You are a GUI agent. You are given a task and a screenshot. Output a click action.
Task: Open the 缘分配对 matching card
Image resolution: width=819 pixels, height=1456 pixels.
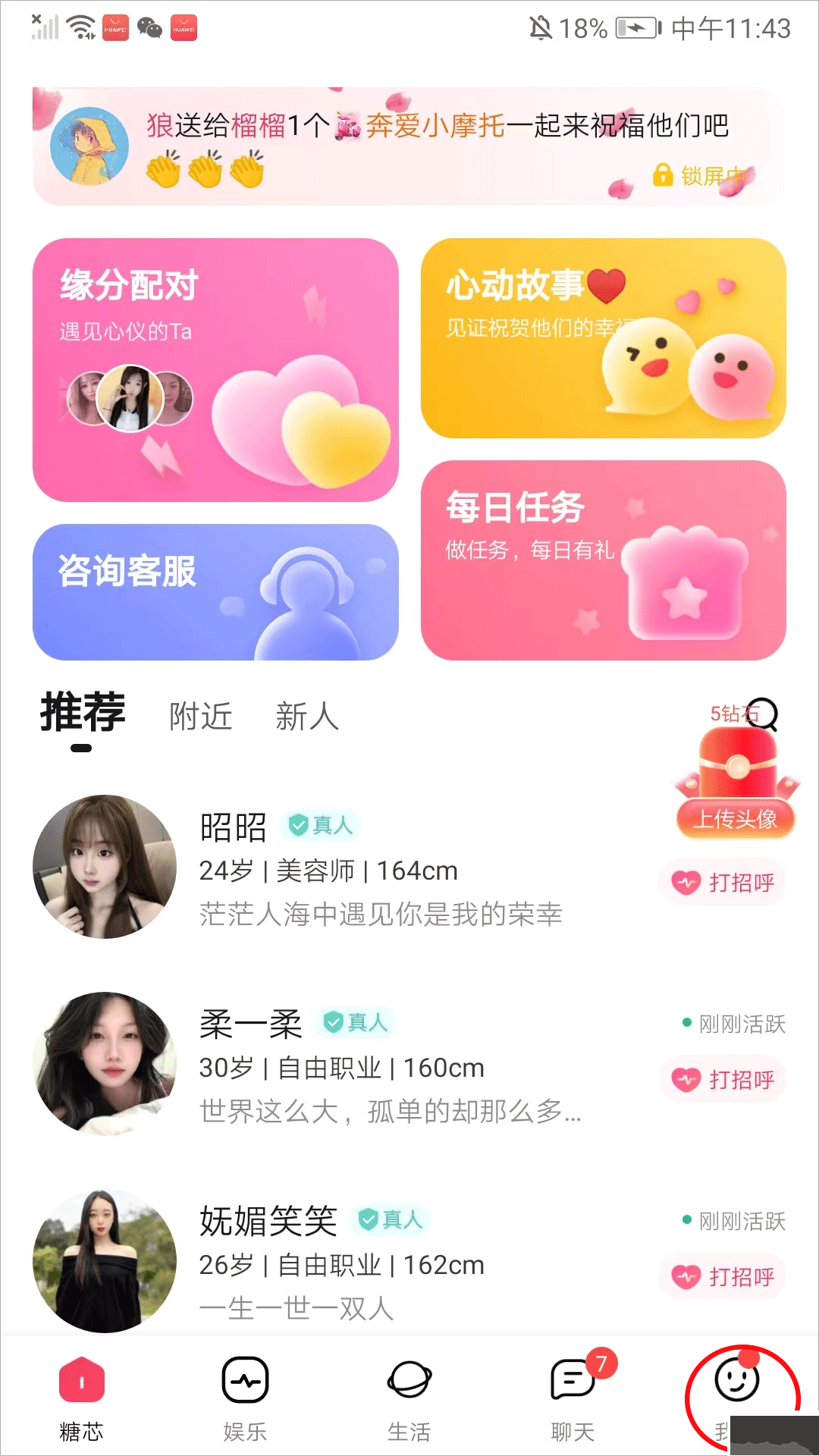pos(216,368)
